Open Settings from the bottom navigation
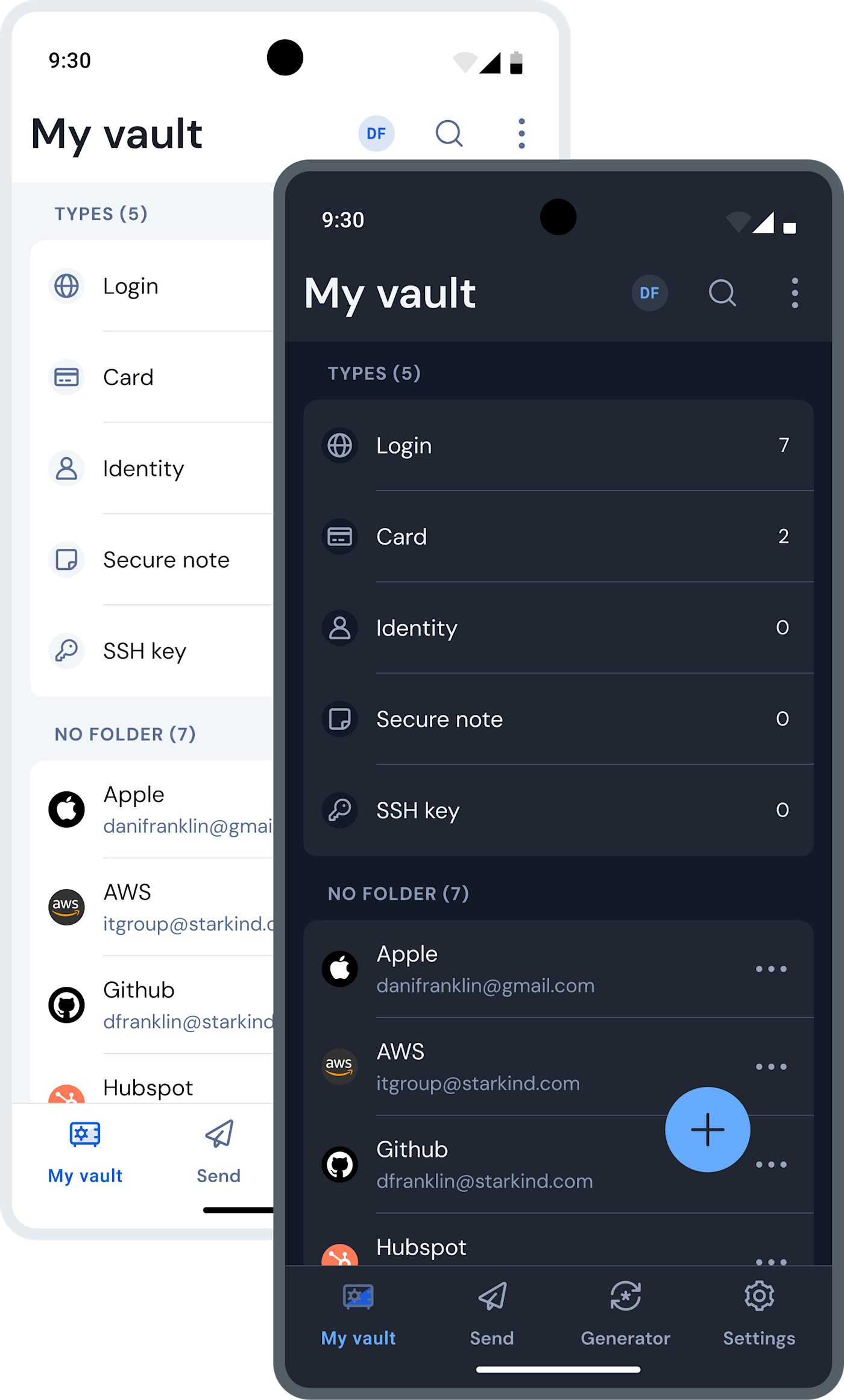 (x=759, y=1315)
